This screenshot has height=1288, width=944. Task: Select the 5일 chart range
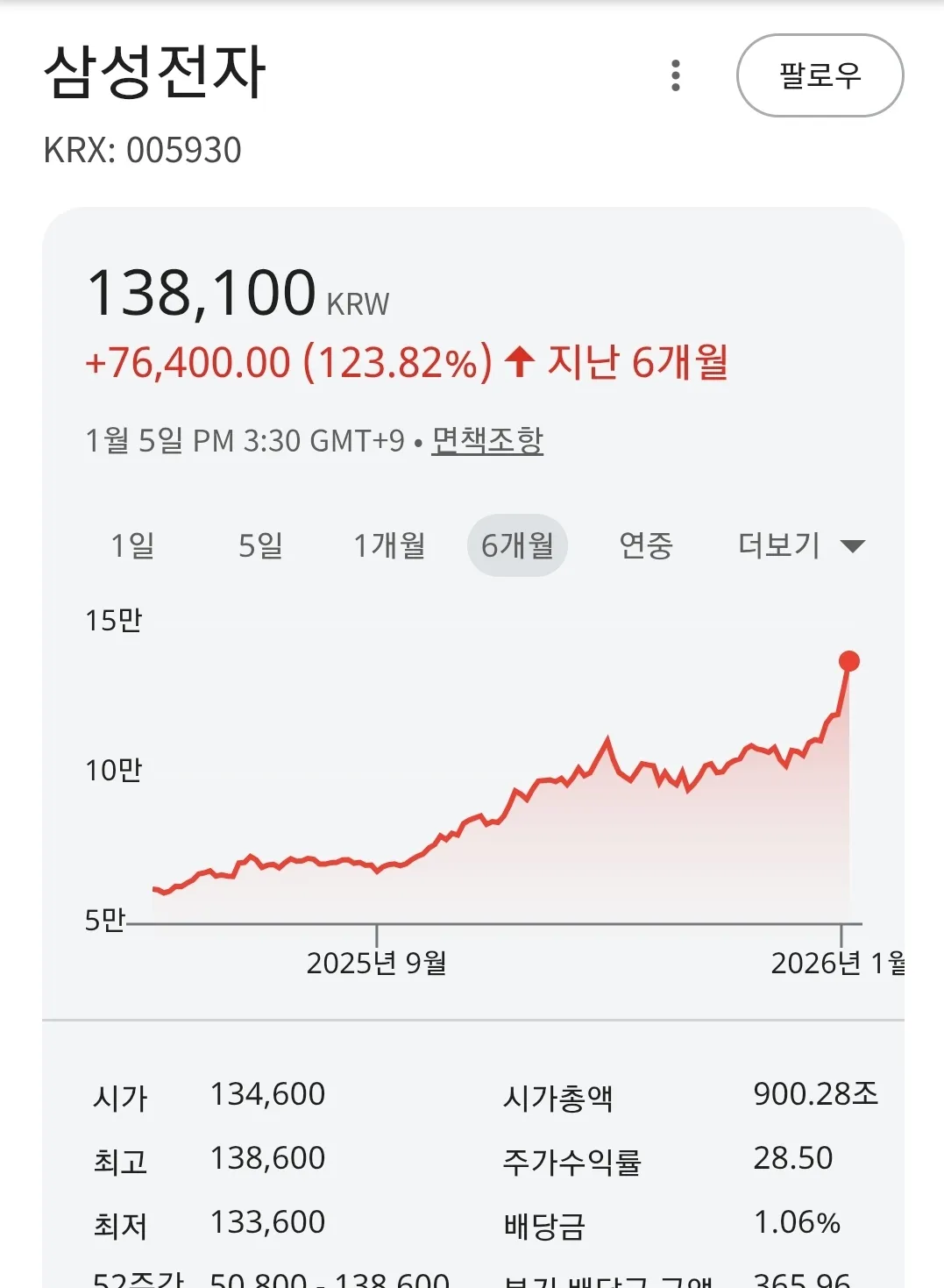click(x=260, y=545)
